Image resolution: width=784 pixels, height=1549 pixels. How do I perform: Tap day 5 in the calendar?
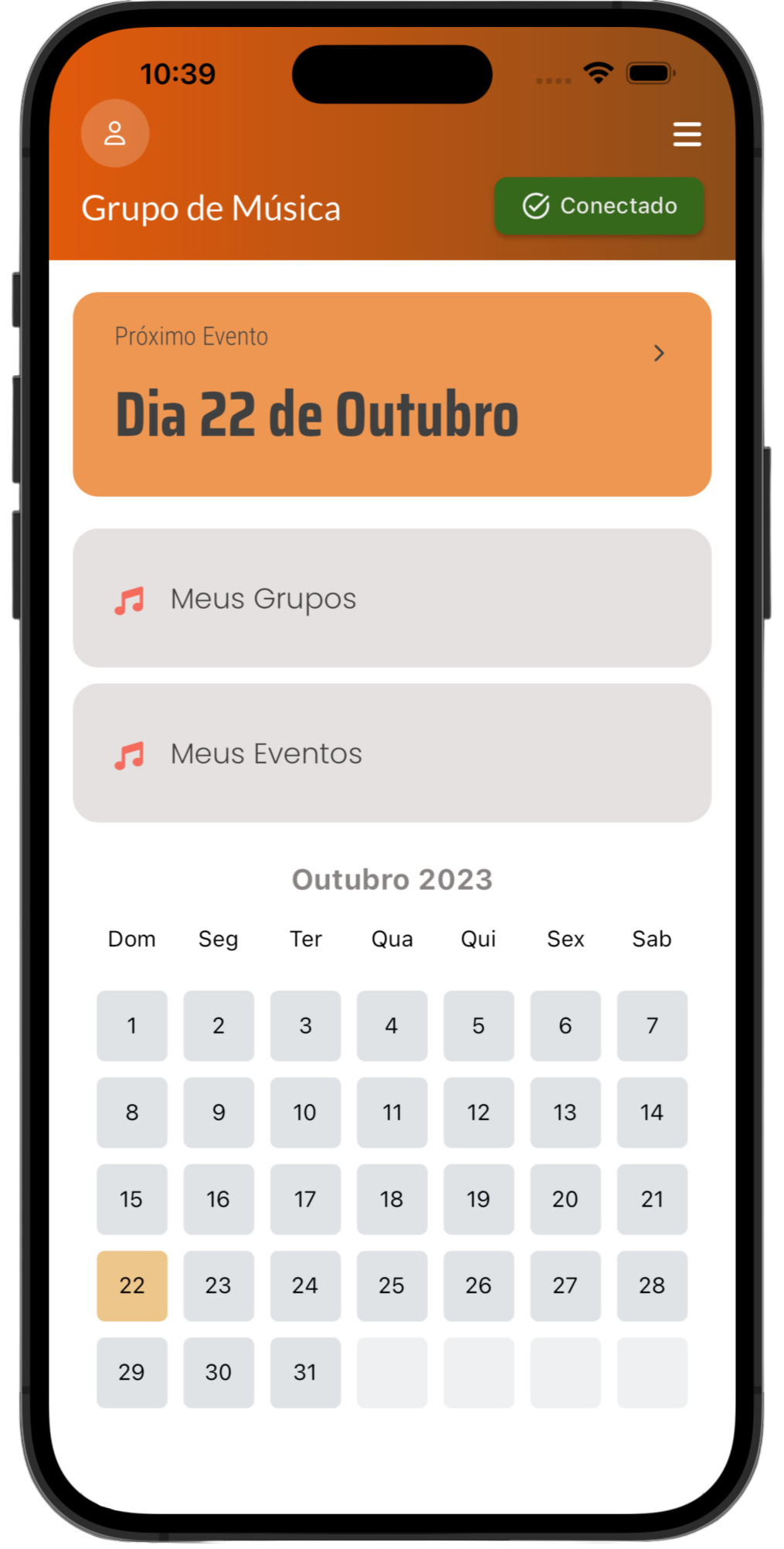coord(479,1025)
